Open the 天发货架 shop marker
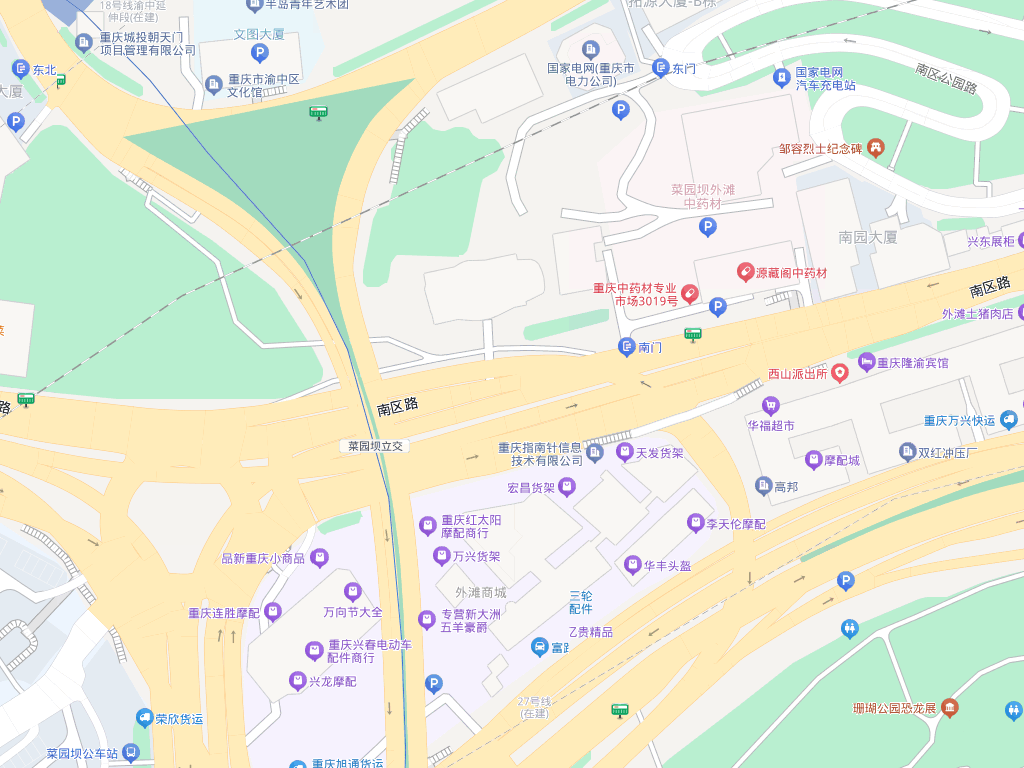 coord(625,453)
